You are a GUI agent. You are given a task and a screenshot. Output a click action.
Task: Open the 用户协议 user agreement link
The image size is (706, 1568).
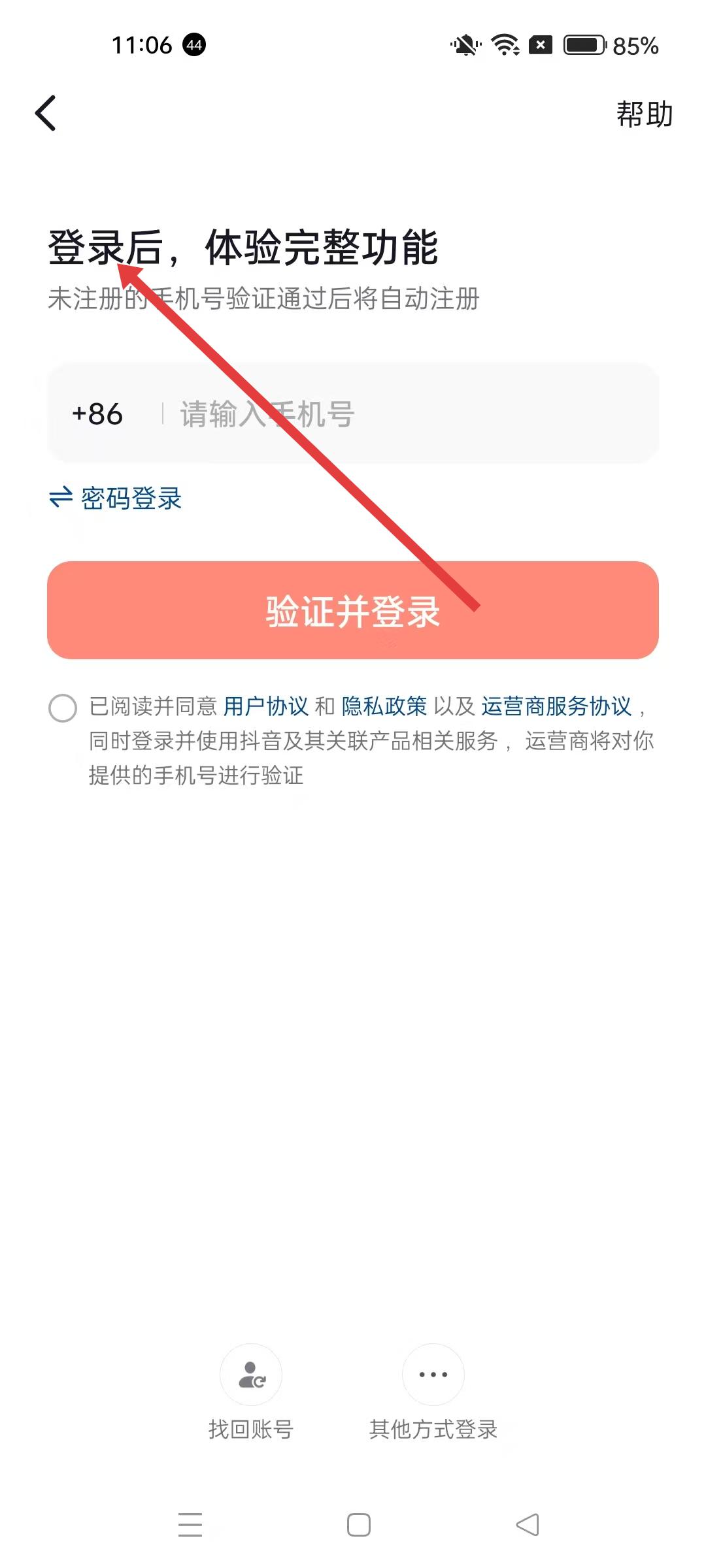(265, 706)
